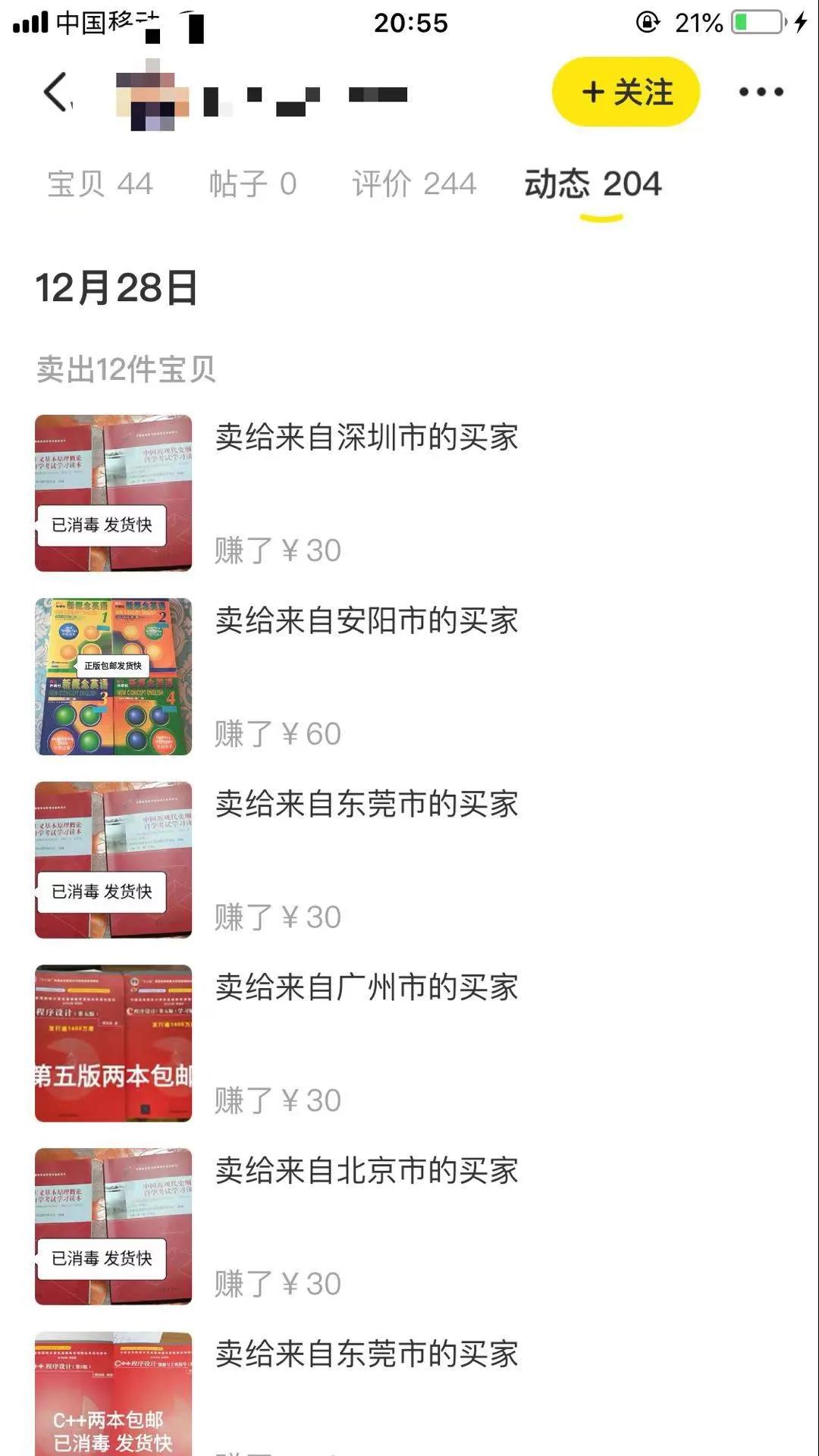The height and width of the screenshot is (1456, 819).
Task: Open the 卖给来自深圳市的买家 entry
Action: 366,438
